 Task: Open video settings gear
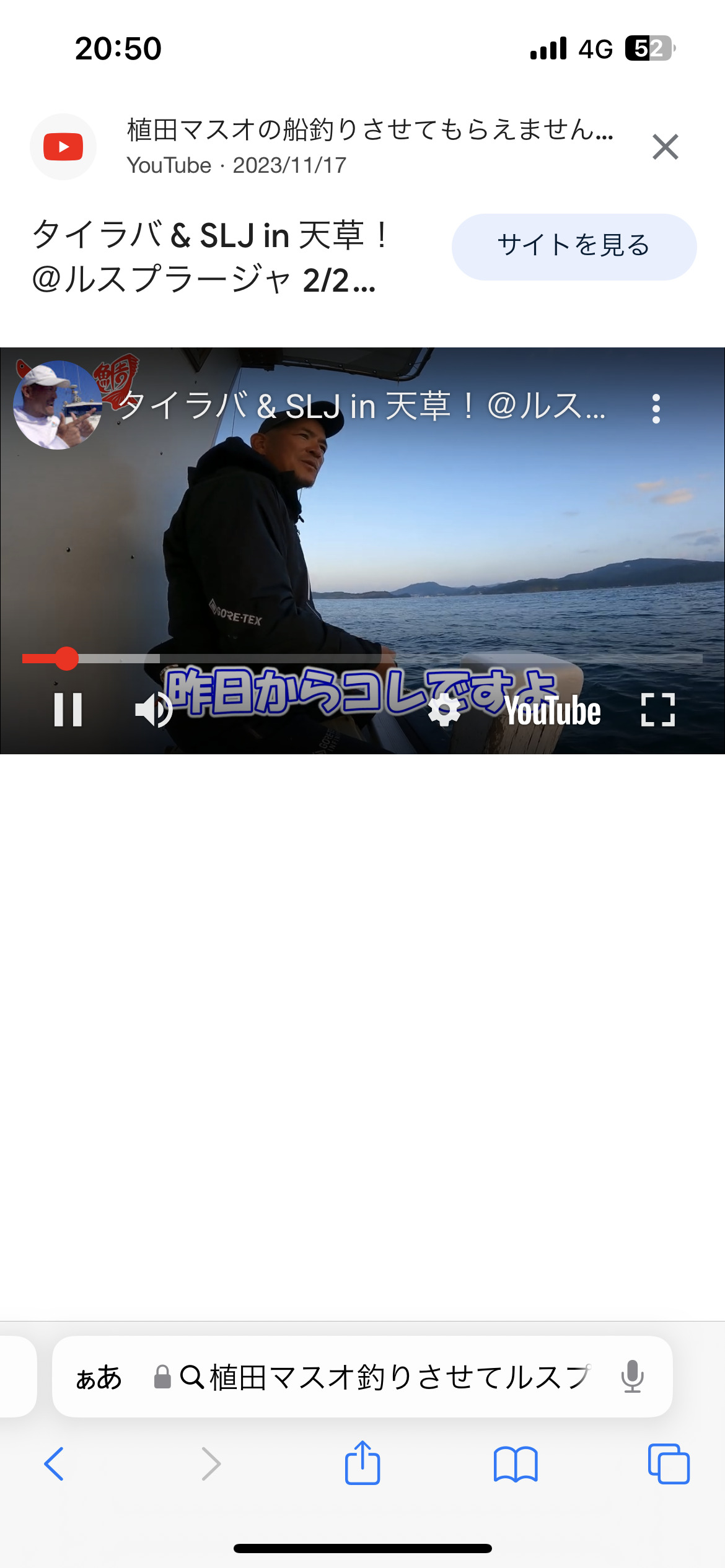(444, 710)
